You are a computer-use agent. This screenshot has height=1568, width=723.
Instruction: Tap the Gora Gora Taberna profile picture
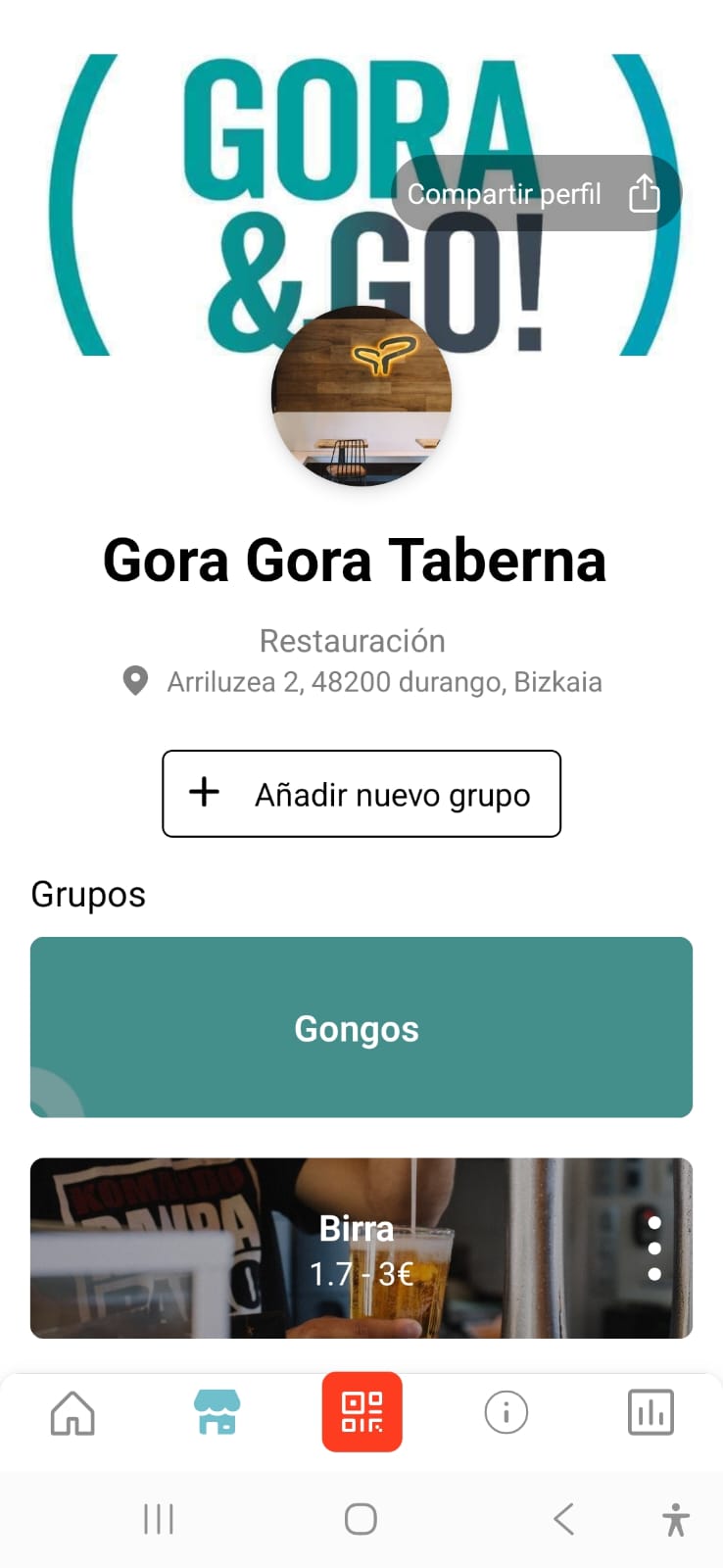point(361,395)
